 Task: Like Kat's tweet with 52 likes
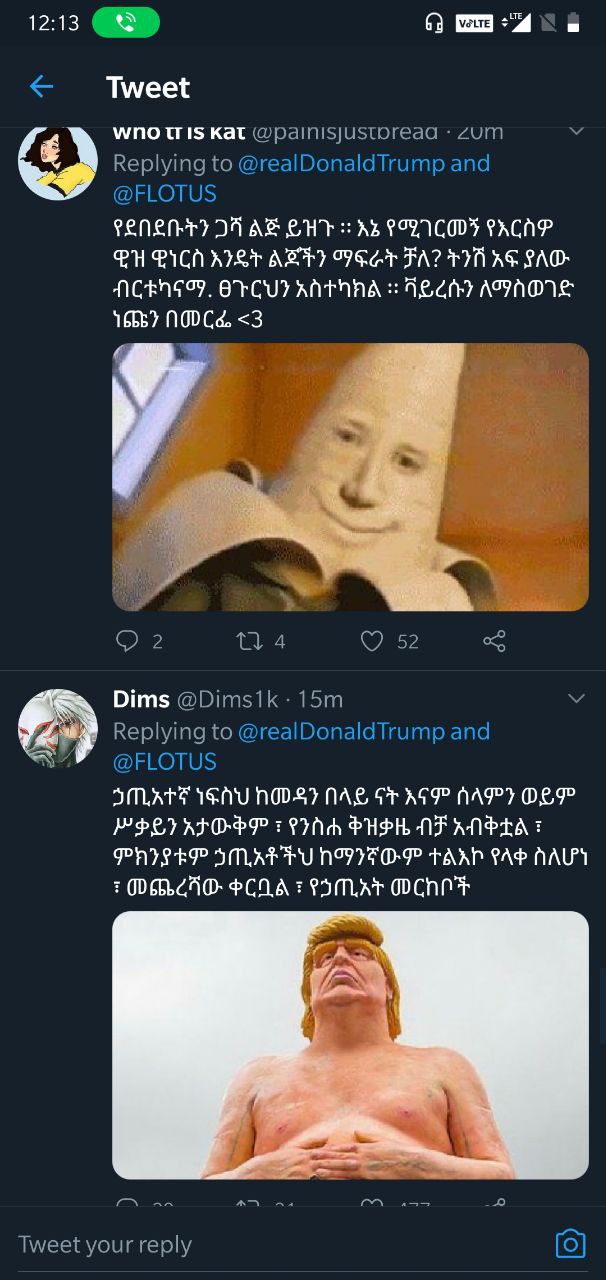click(372, 641)
